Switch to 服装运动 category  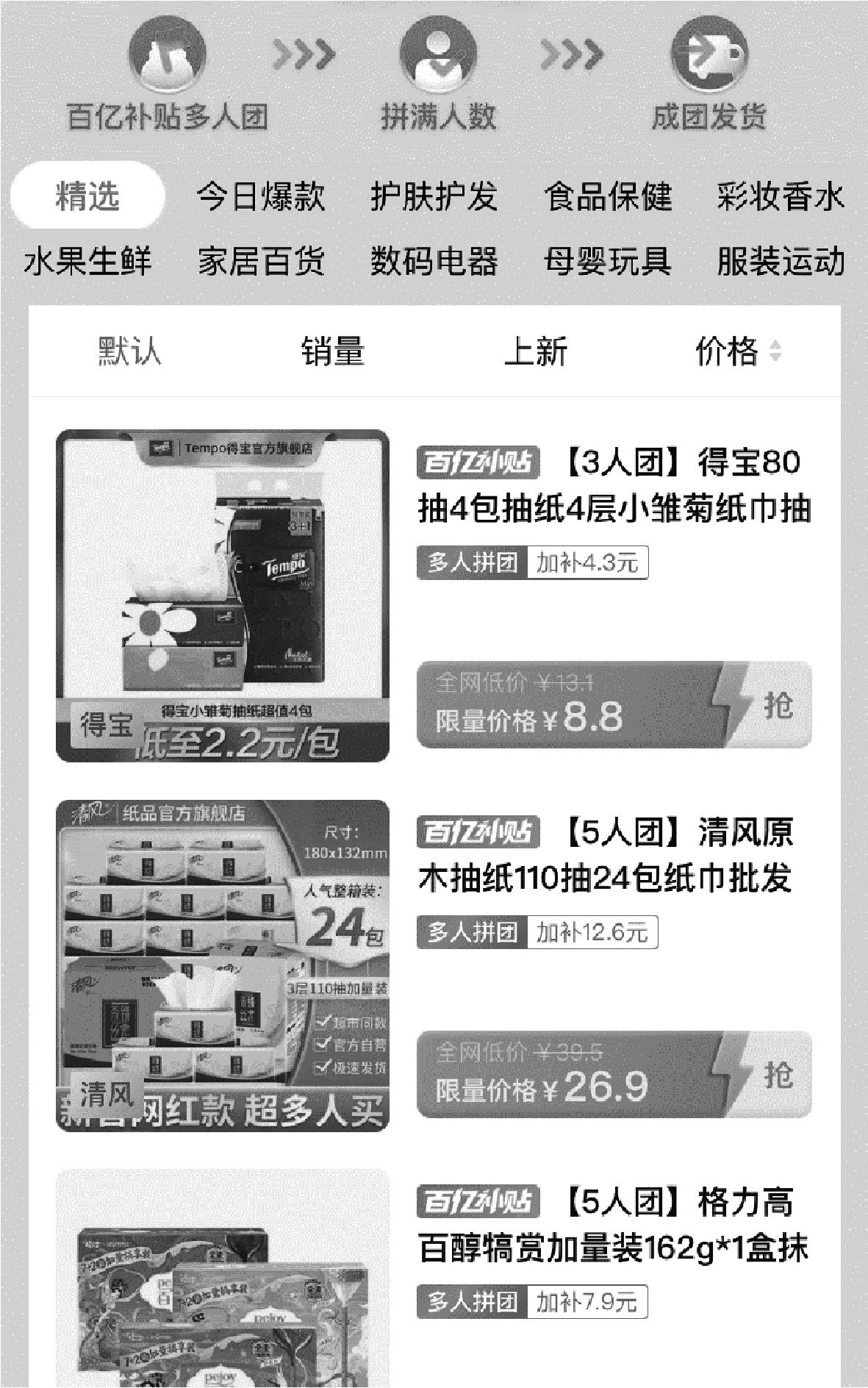coord(781,261)
